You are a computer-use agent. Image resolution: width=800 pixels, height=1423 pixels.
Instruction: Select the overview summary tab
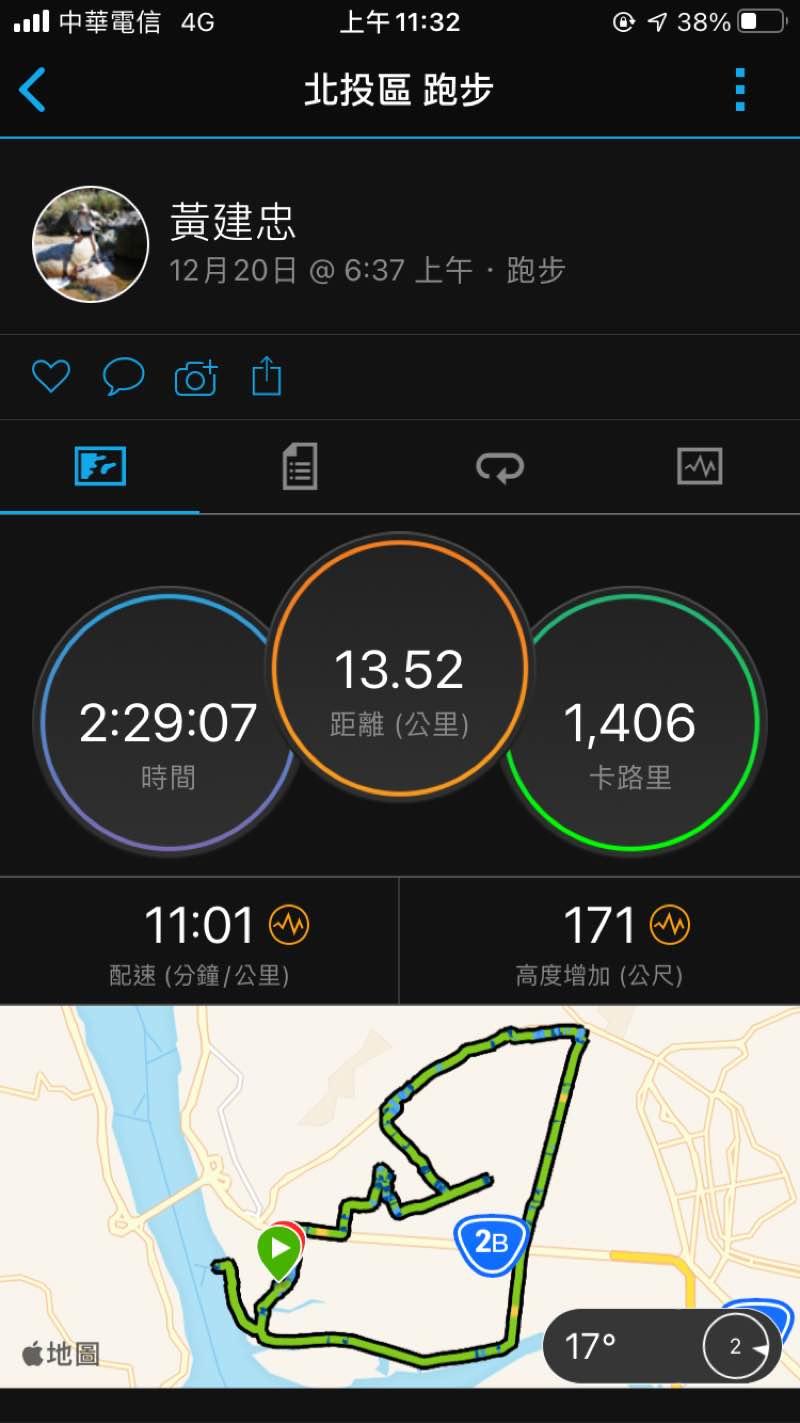click(100, 467)
